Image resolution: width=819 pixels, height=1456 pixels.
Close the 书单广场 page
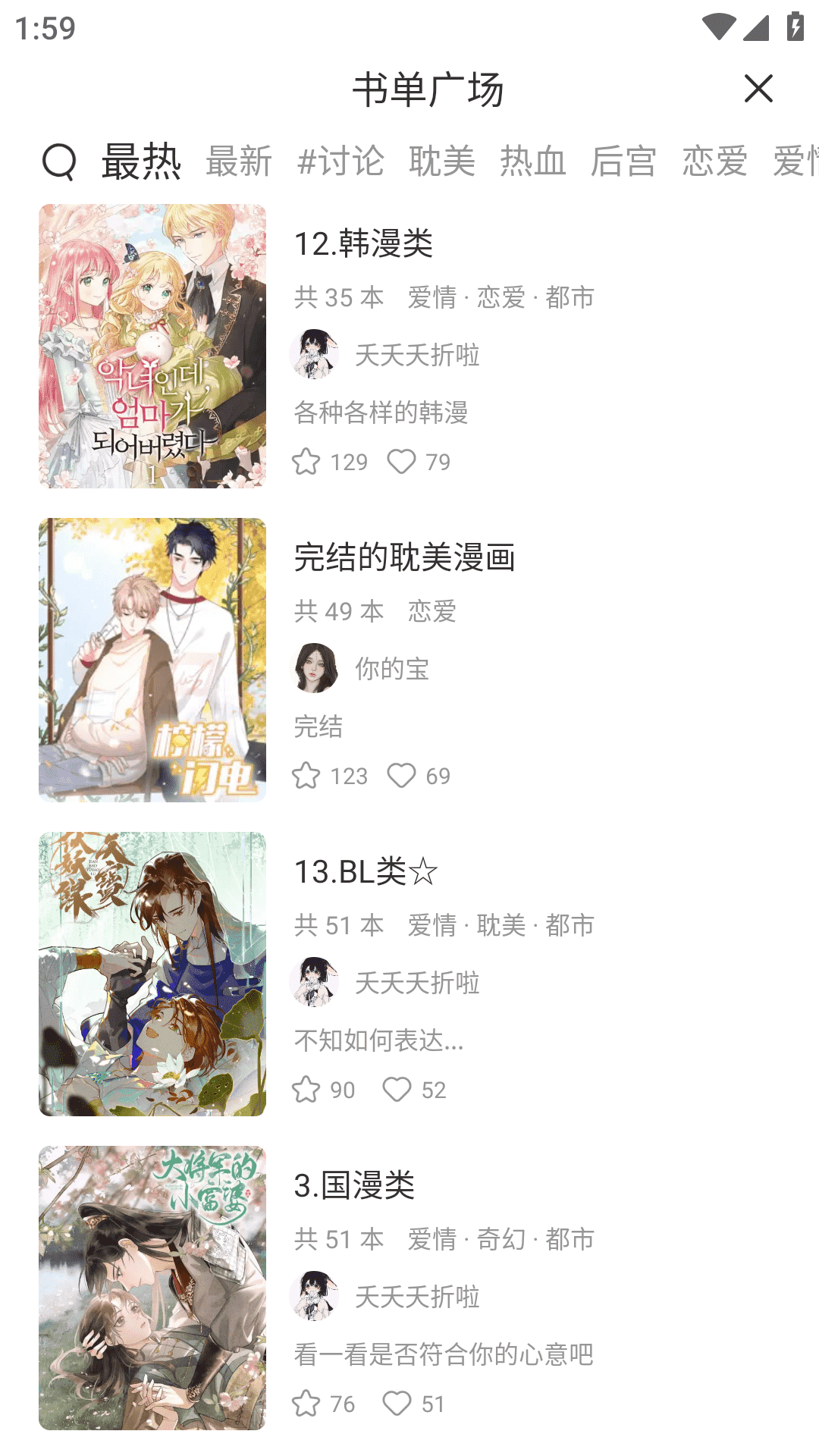pos(758,89)
